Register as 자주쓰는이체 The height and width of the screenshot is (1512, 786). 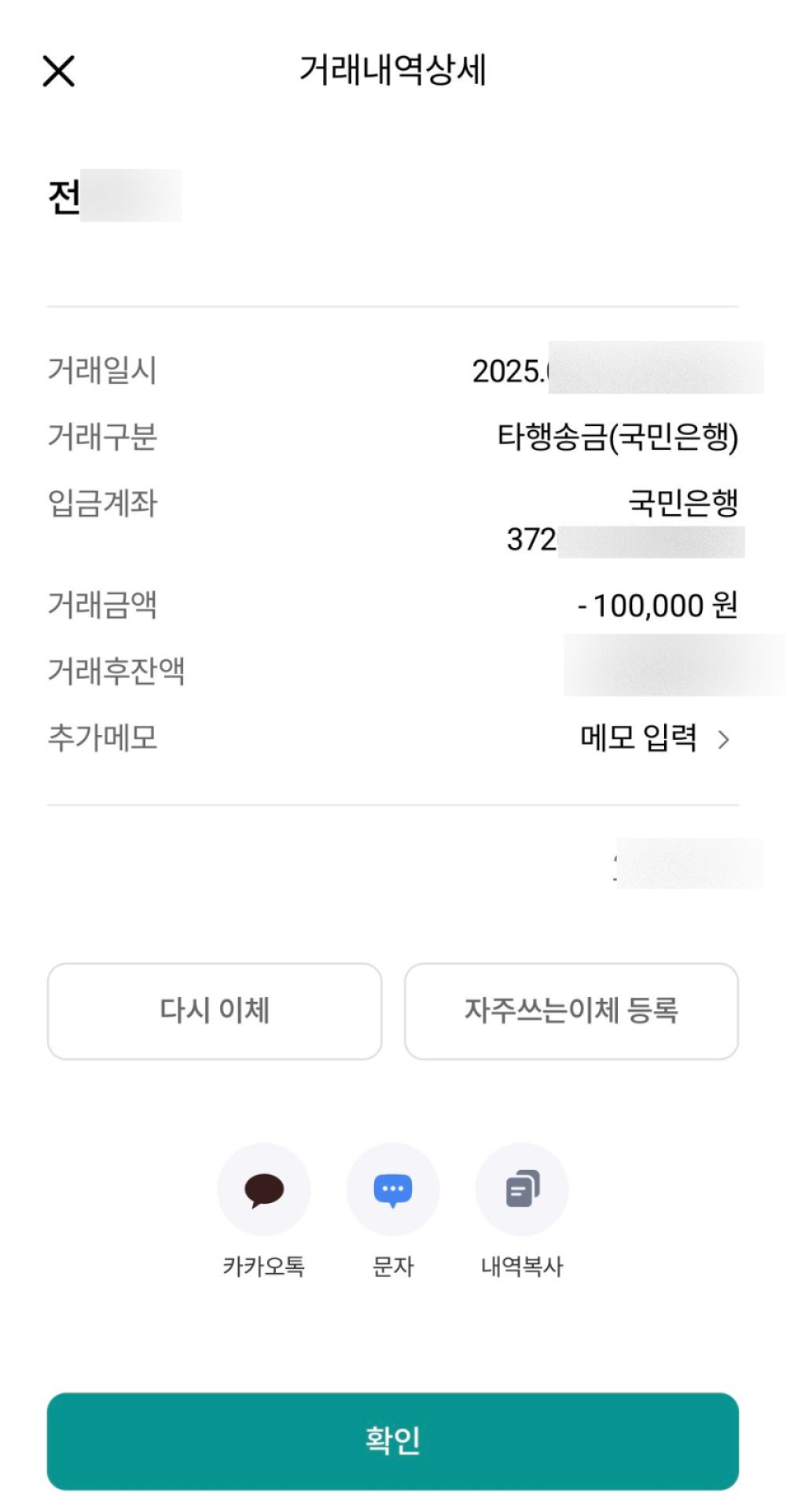click(571, 1011)
